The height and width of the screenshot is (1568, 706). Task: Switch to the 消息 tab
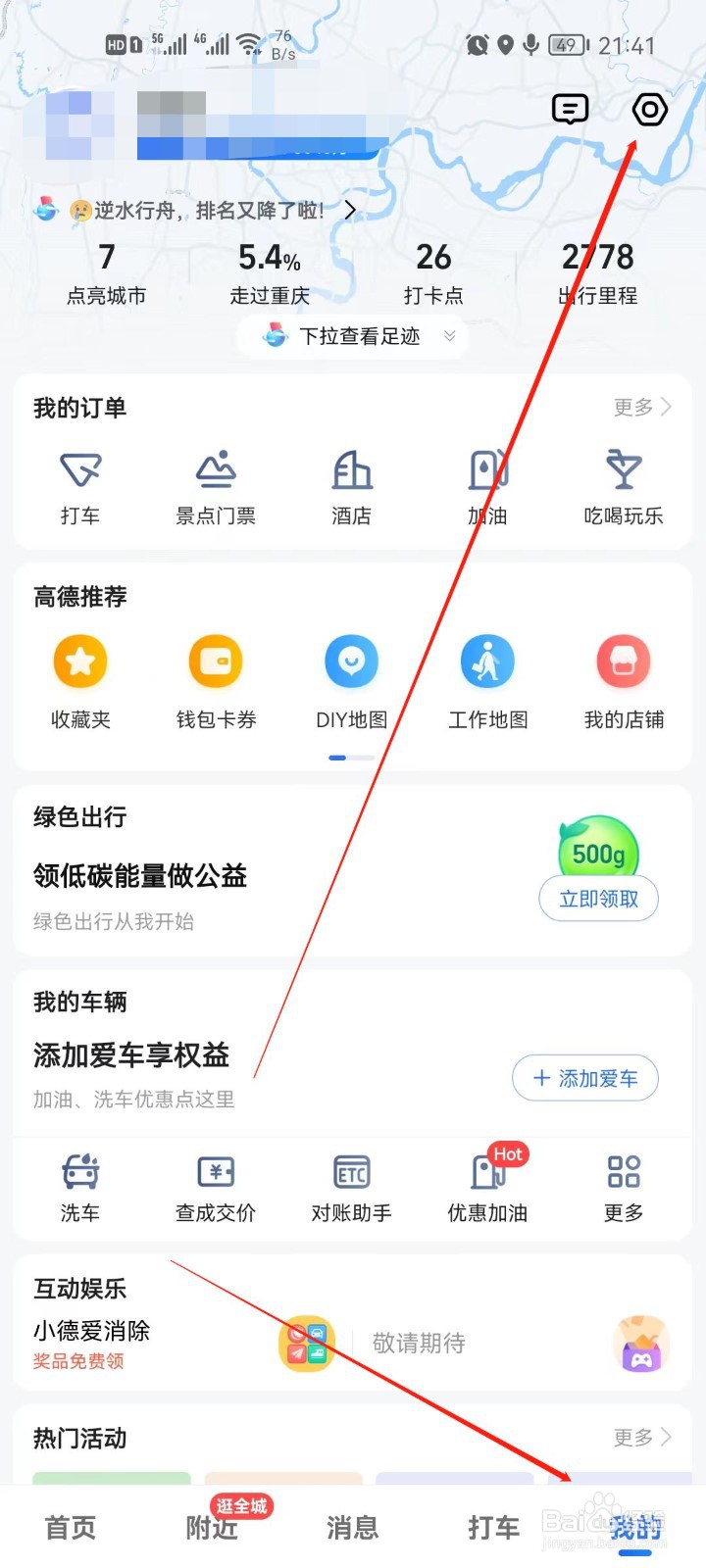pos(353,1527)
